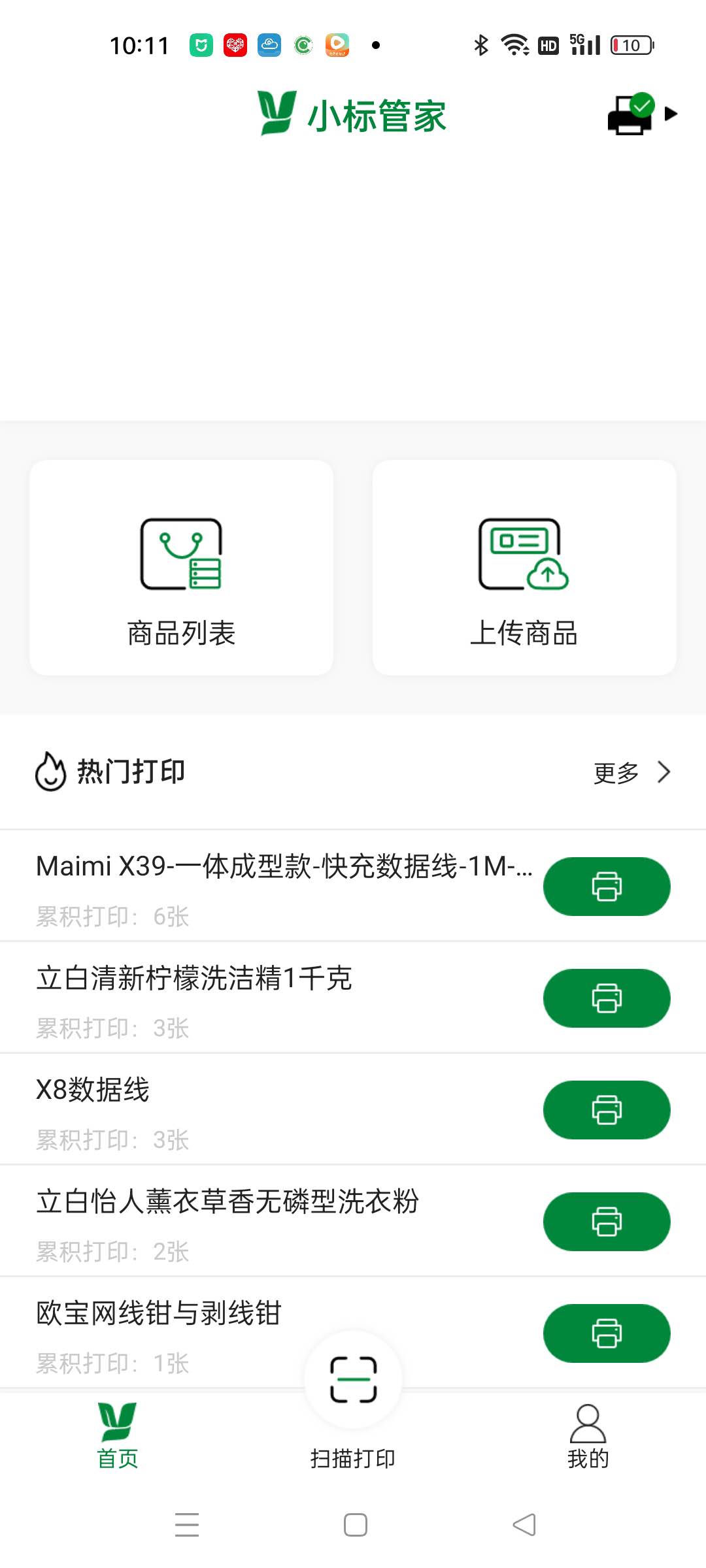Print label for 立白怡人薰衣草香无磷型洗衣粉
Viewport: 706px width, 1568px height.
[607, 1222]
